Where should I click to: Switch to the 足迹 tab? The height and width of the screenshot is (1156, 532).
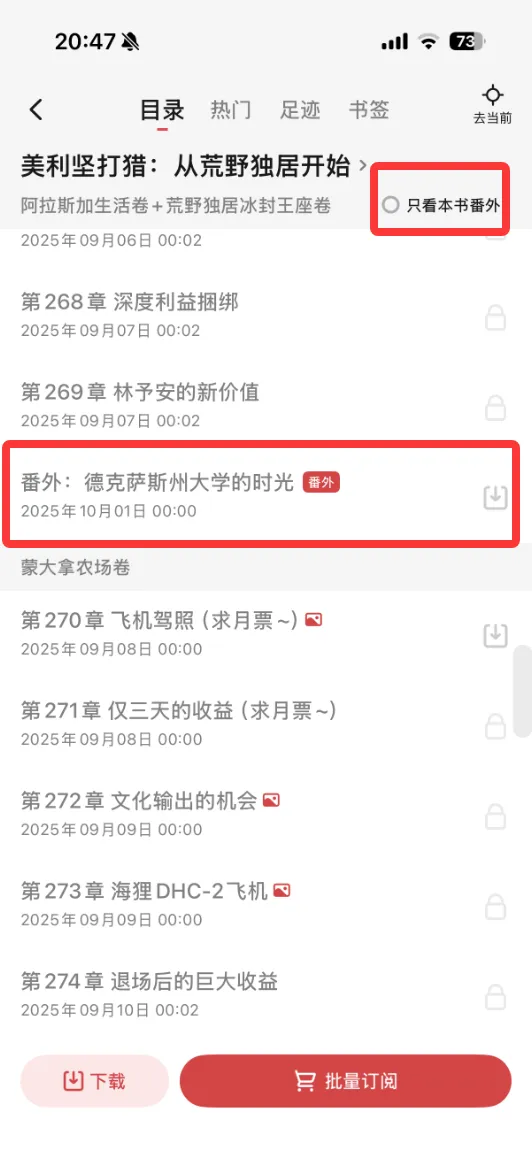[x=300, y=110]
